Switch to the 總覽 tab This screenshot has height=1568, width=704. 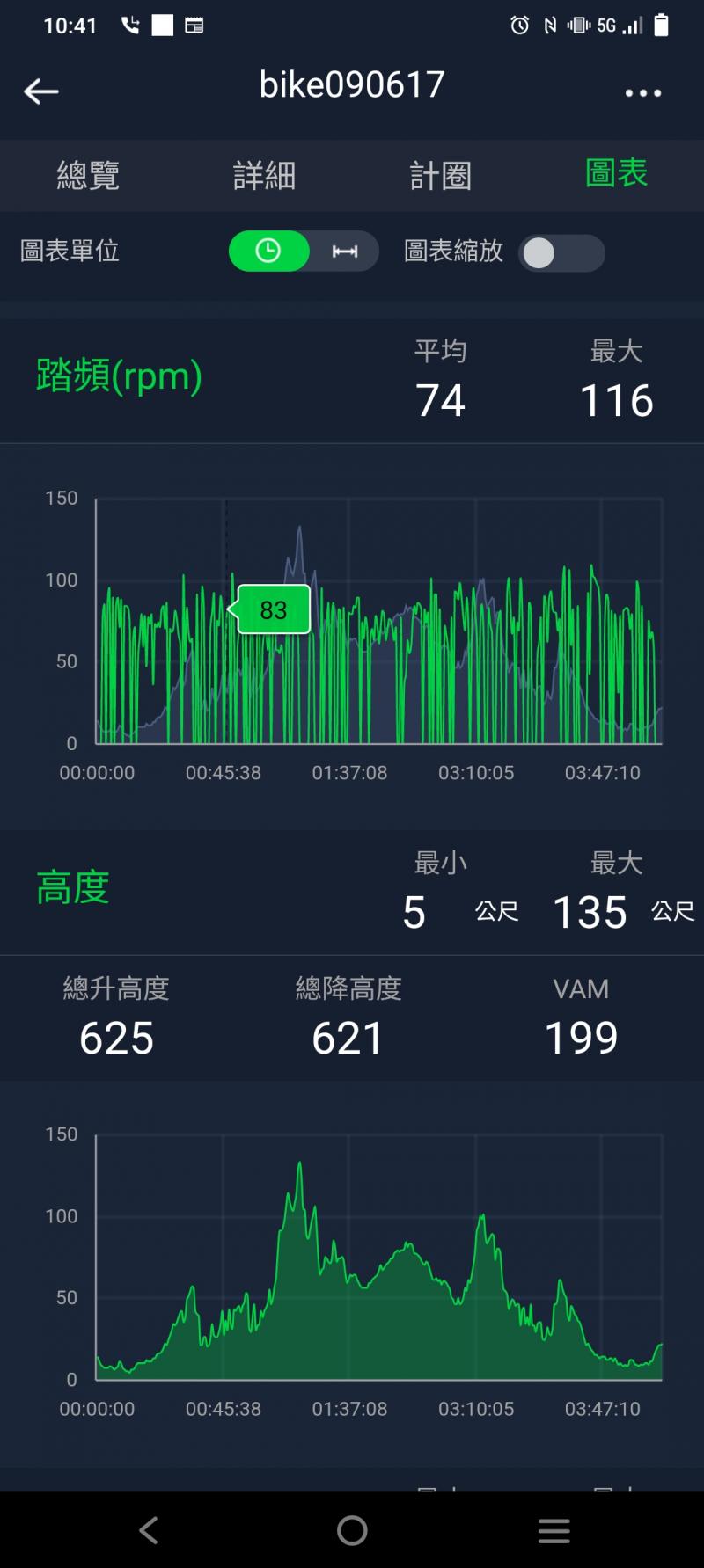pyautogui.click(x=88, y=175)
